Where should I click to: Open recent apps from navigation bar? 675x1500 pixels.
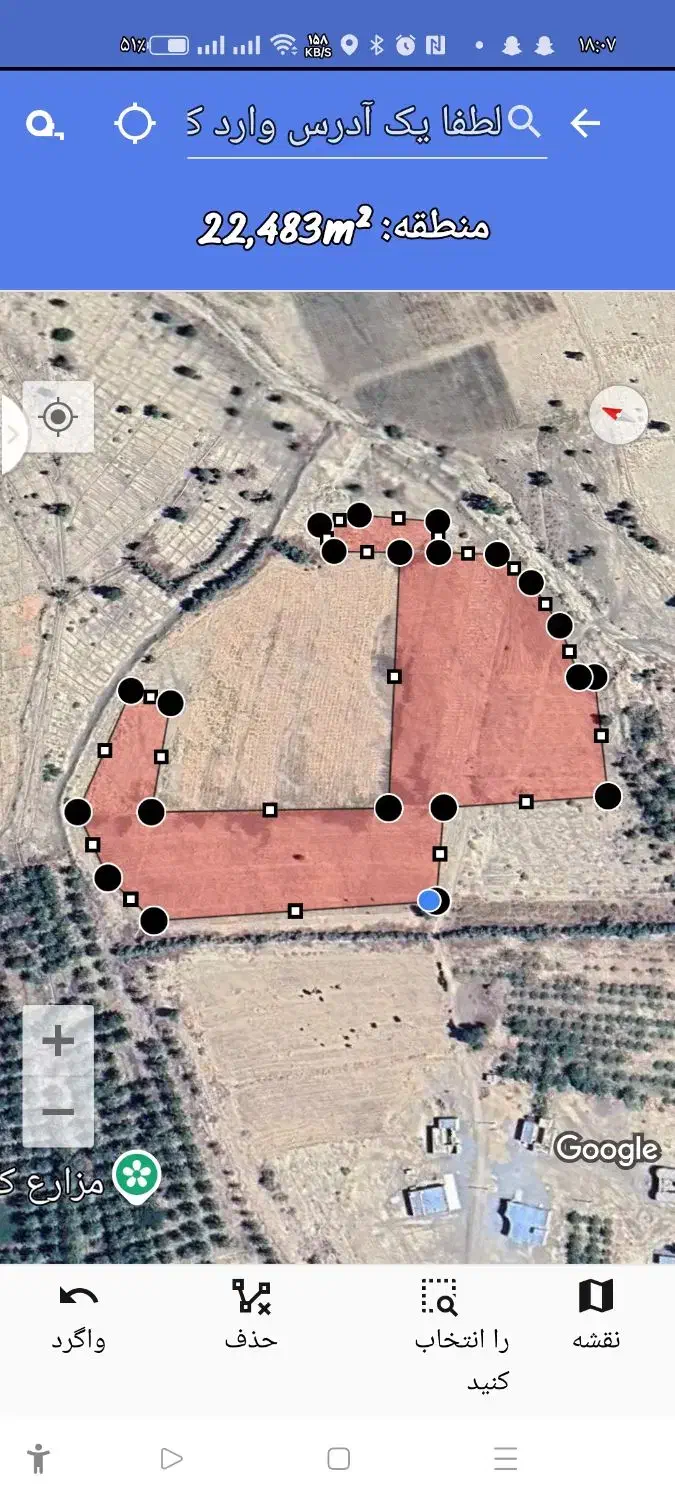[506, 1459]
